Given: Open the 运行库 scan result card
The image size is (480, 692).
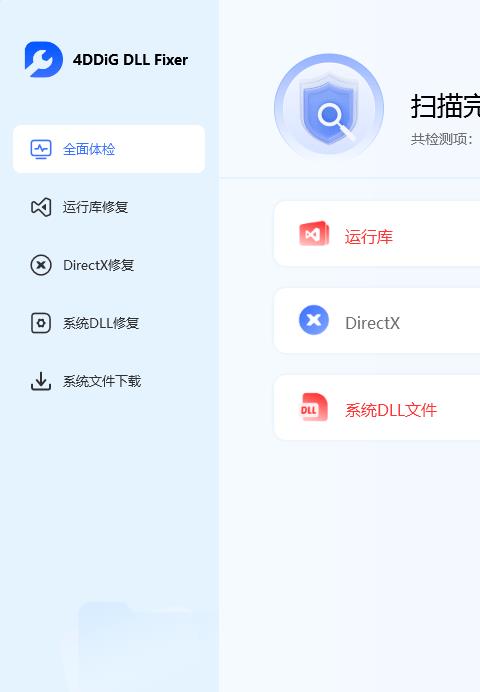Looking at the screenshot, I should pyautogui.click(x=377, y=234).
